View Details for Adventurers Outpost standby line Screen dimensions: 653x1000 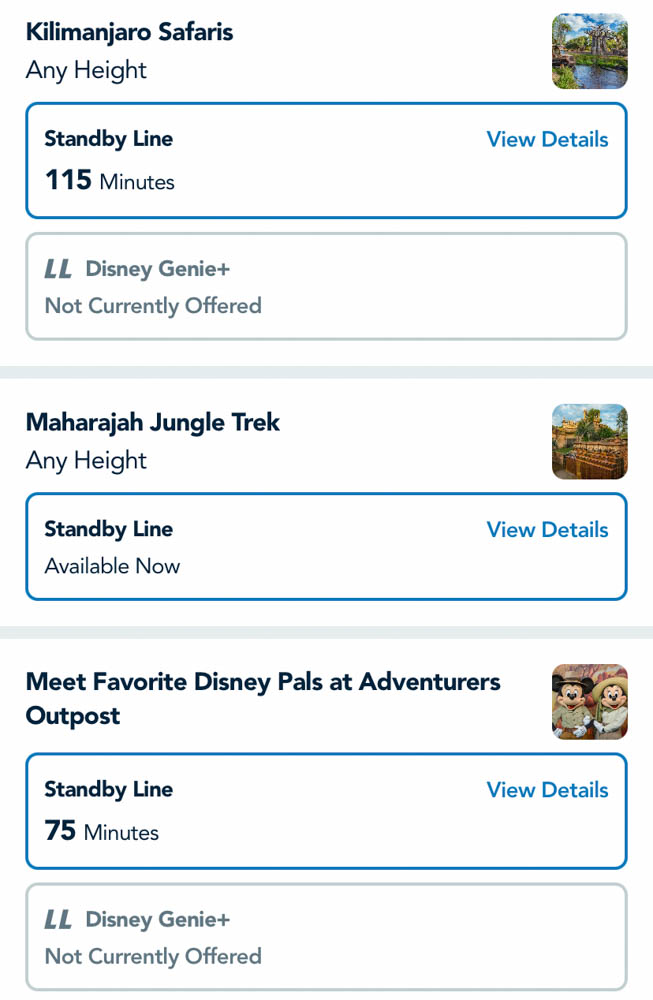coord(547,790)
